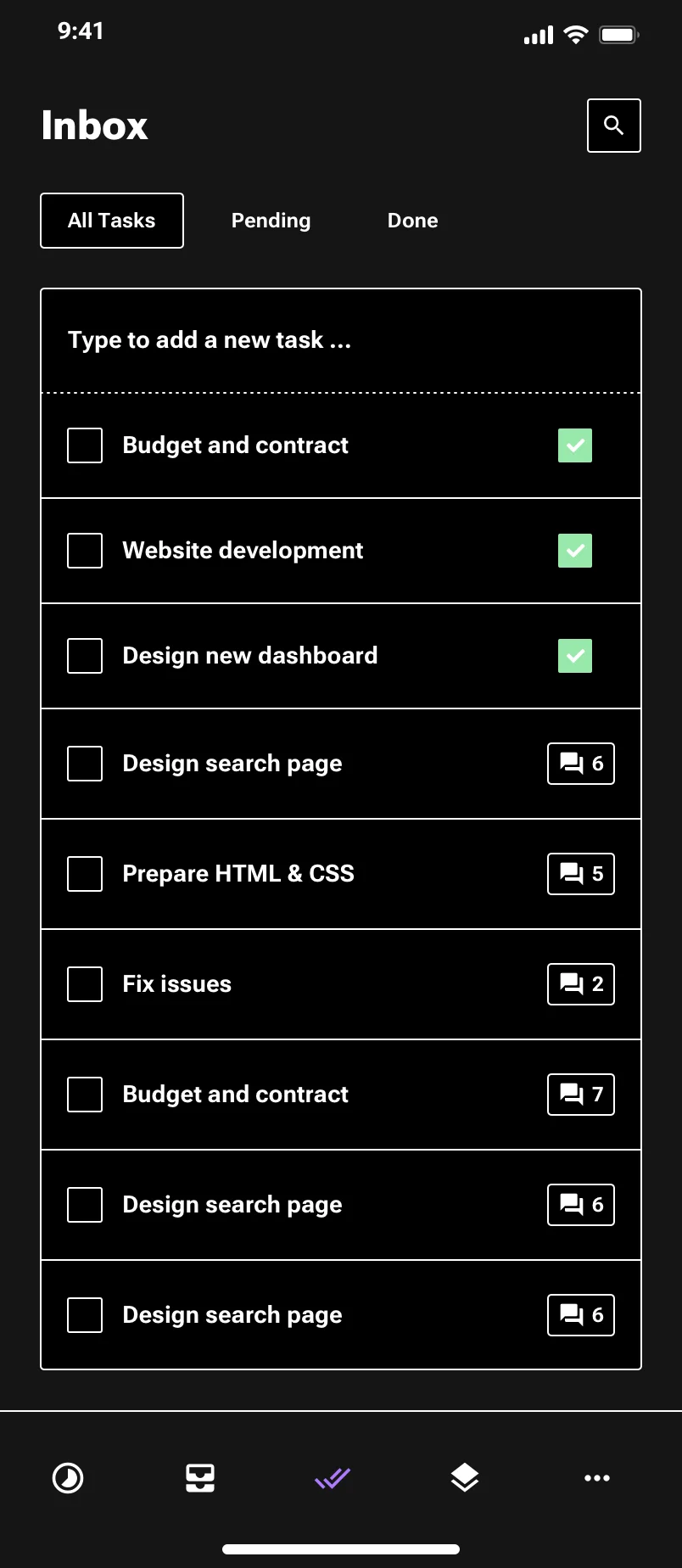Open the 7 comments on Budget and contract
The width and height of the screenshot is (682, 1568).
tap(580, 1095)
